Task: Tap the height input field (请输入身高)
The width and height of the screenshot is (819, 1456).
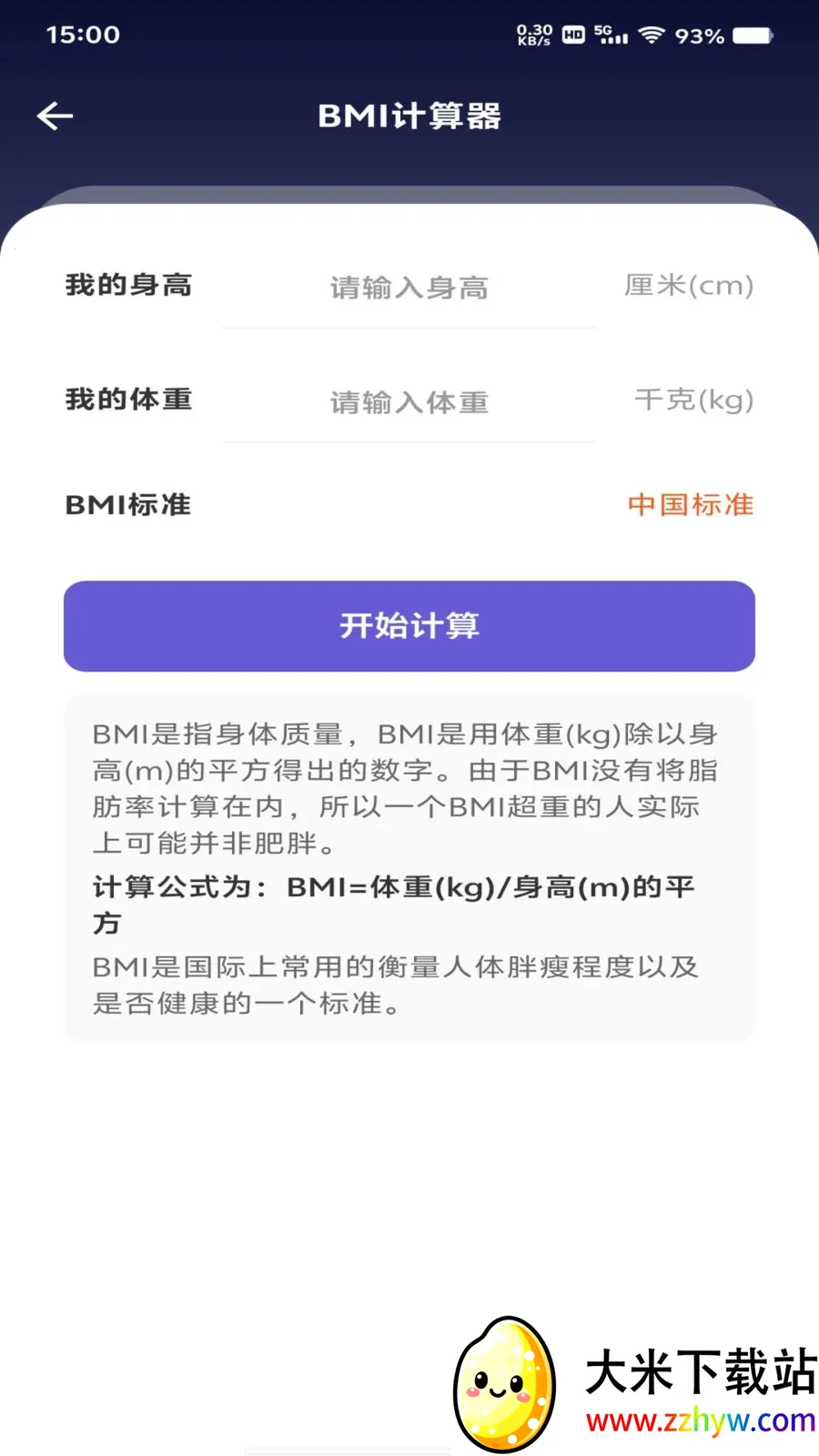Action: (x=409, y=288)
